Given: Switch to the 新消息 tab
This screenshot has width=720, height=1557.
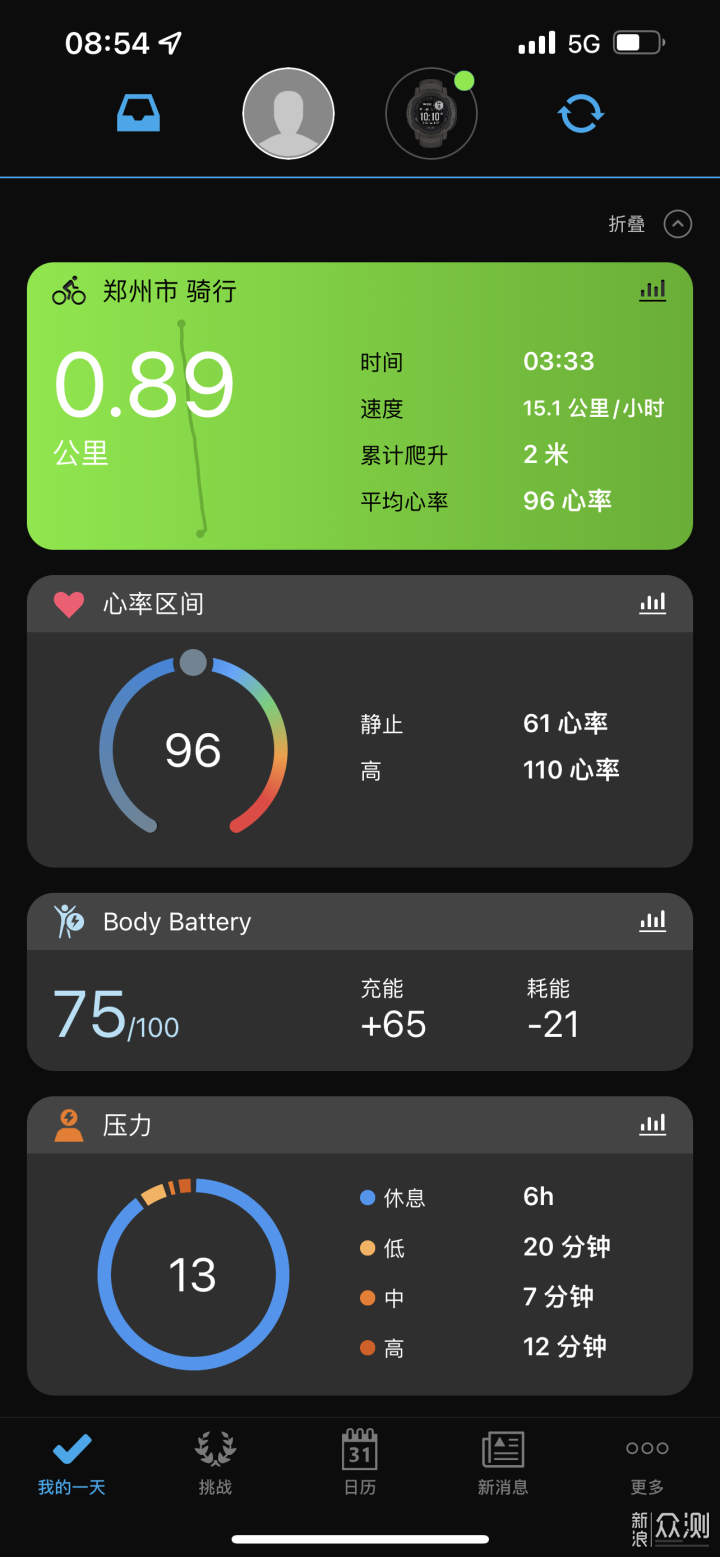Looking at the screenshot, I should click(x=503, y=1463).
